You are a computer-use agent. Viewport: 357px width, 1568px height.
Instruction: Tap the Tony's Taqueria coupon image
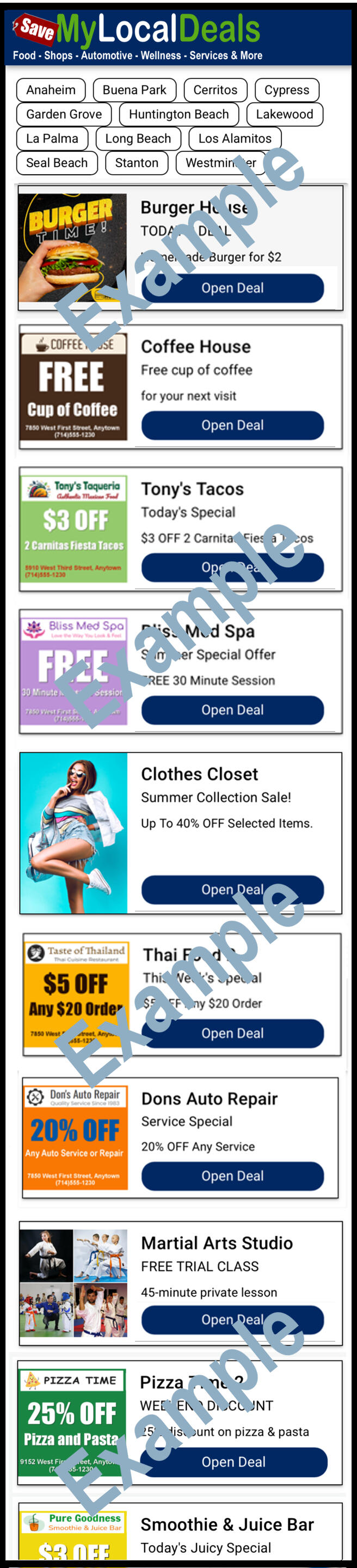(x=74, y=530)
